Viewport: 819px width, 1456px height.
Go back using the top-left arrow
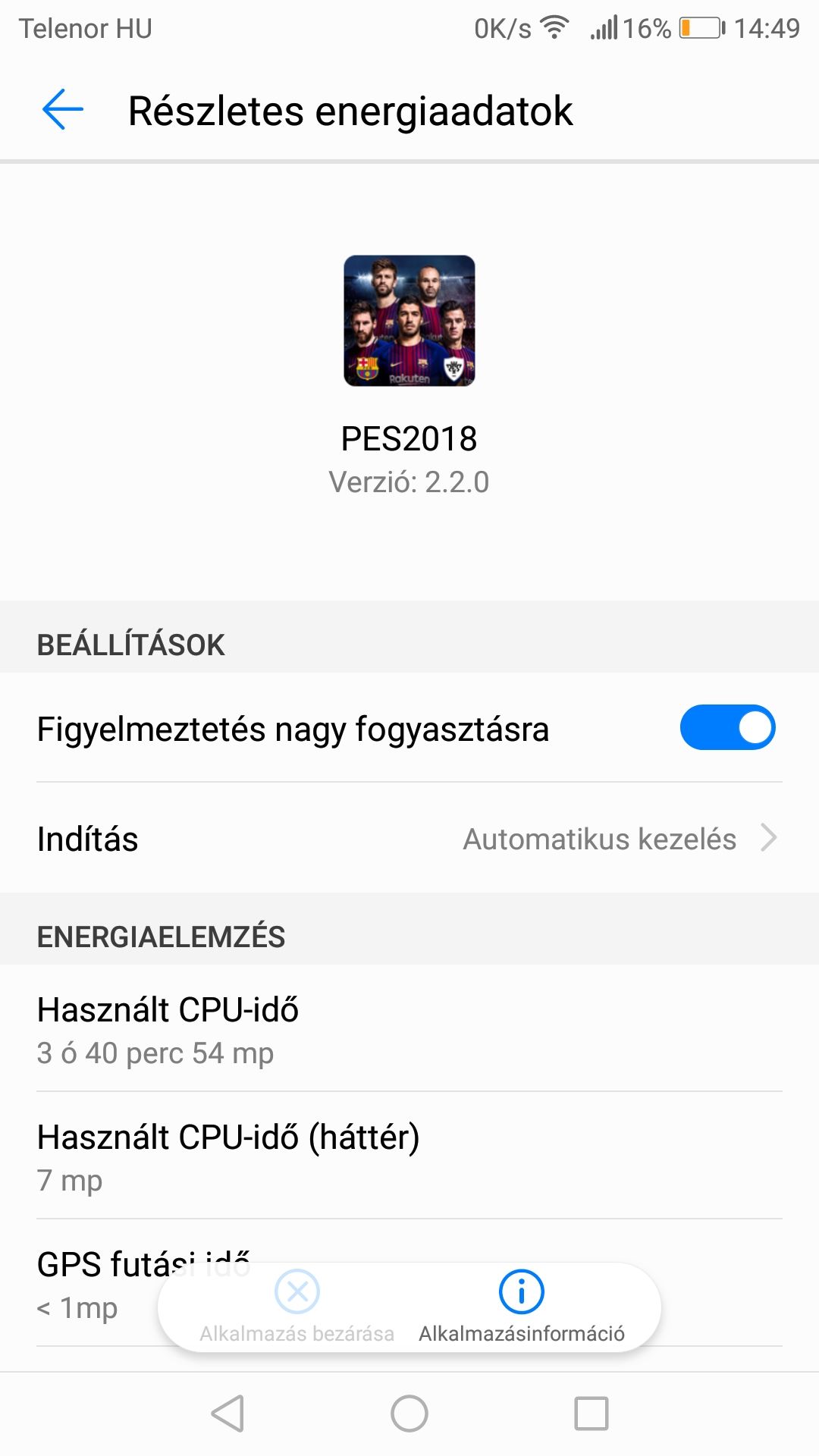click(x=62, y=110)
